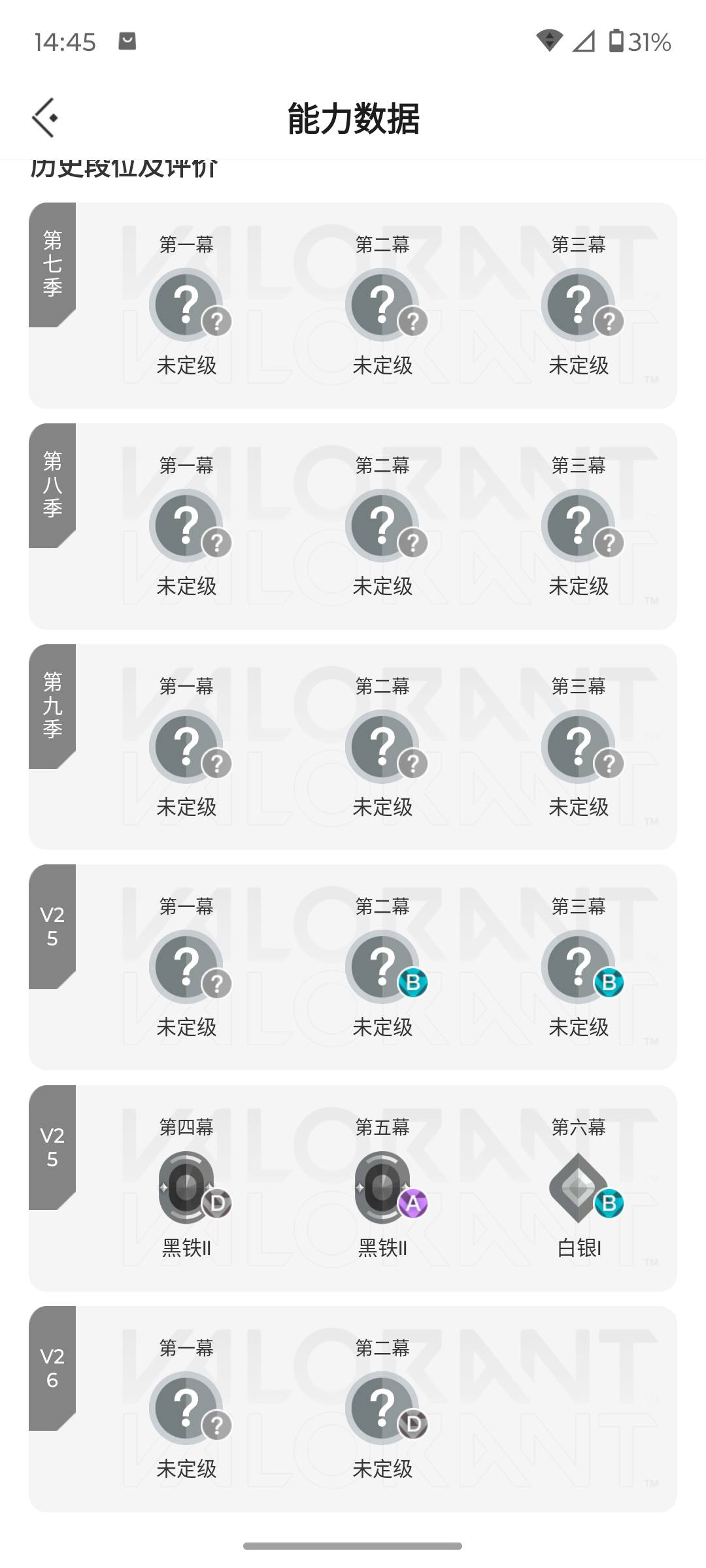Click the back arrow icon
This screenshot has width=706, height=1568.
tap(44, 118)
